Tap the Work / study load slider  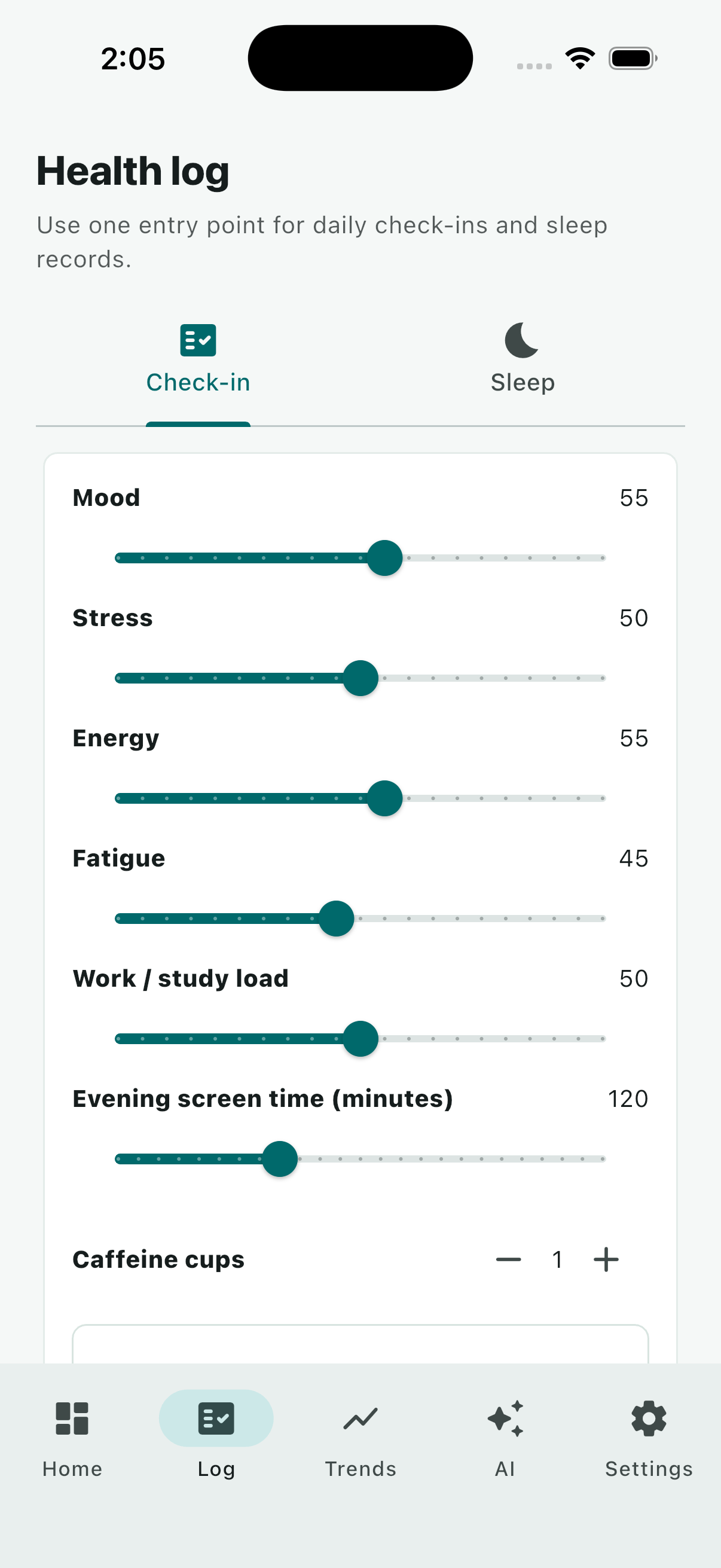pos(360,1038)
